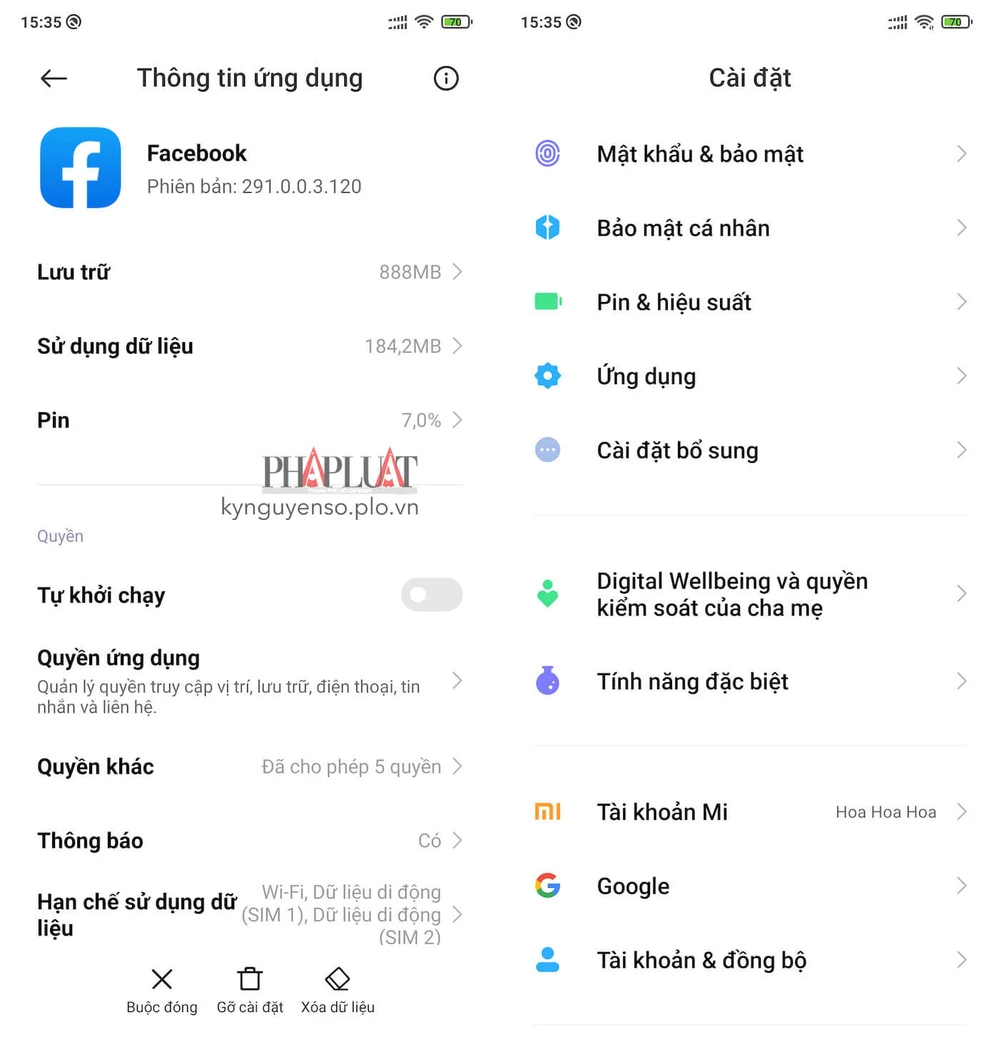The image size is (1000, 1040).
Task: Open Thông báo notification settings
Action: click(x=250, y=841)
